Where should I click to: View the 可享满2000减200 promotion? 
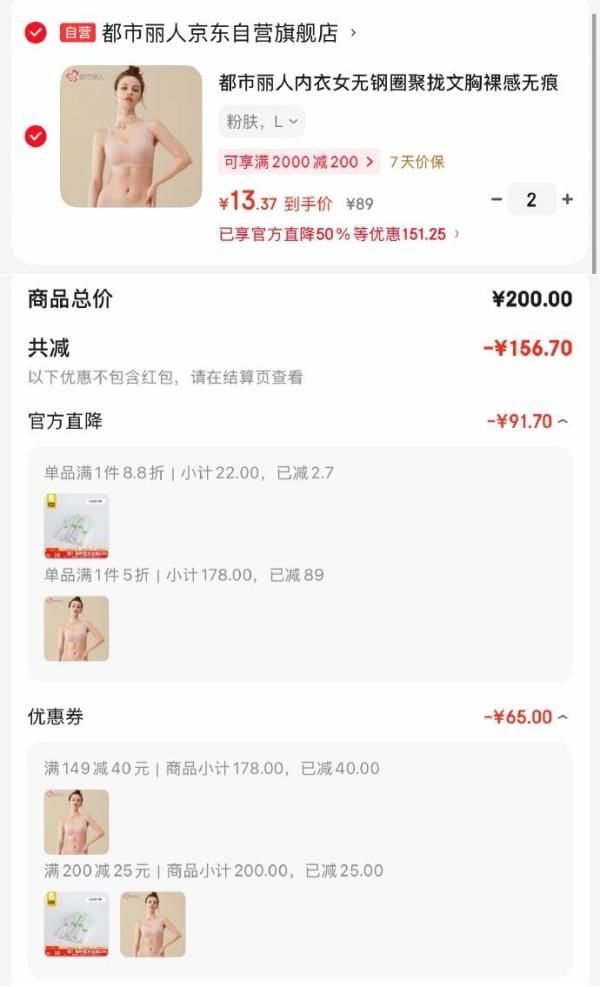click(x=297, y=162)
